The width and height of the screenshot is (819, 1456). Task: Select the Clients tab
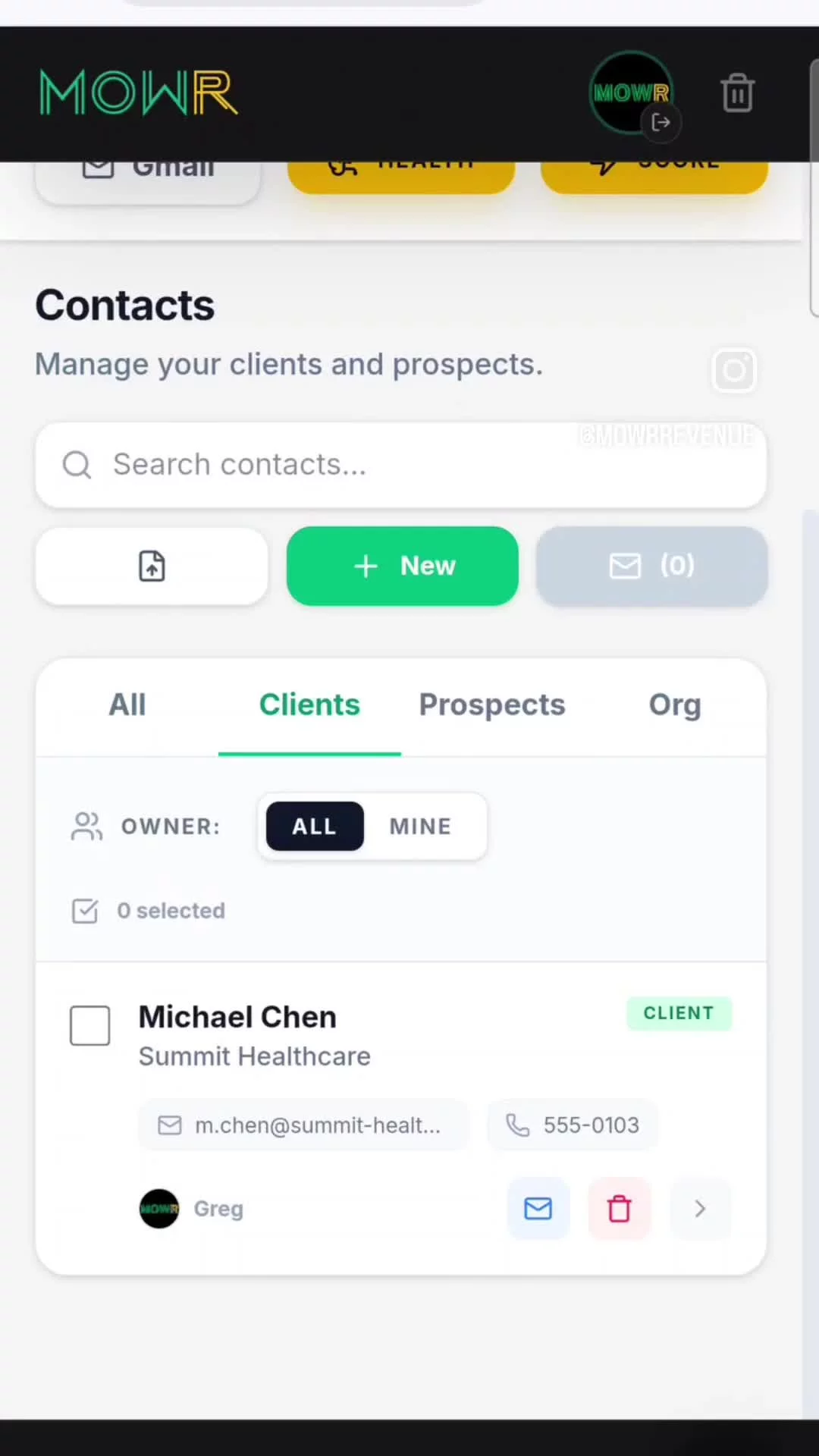coord(309,705)
